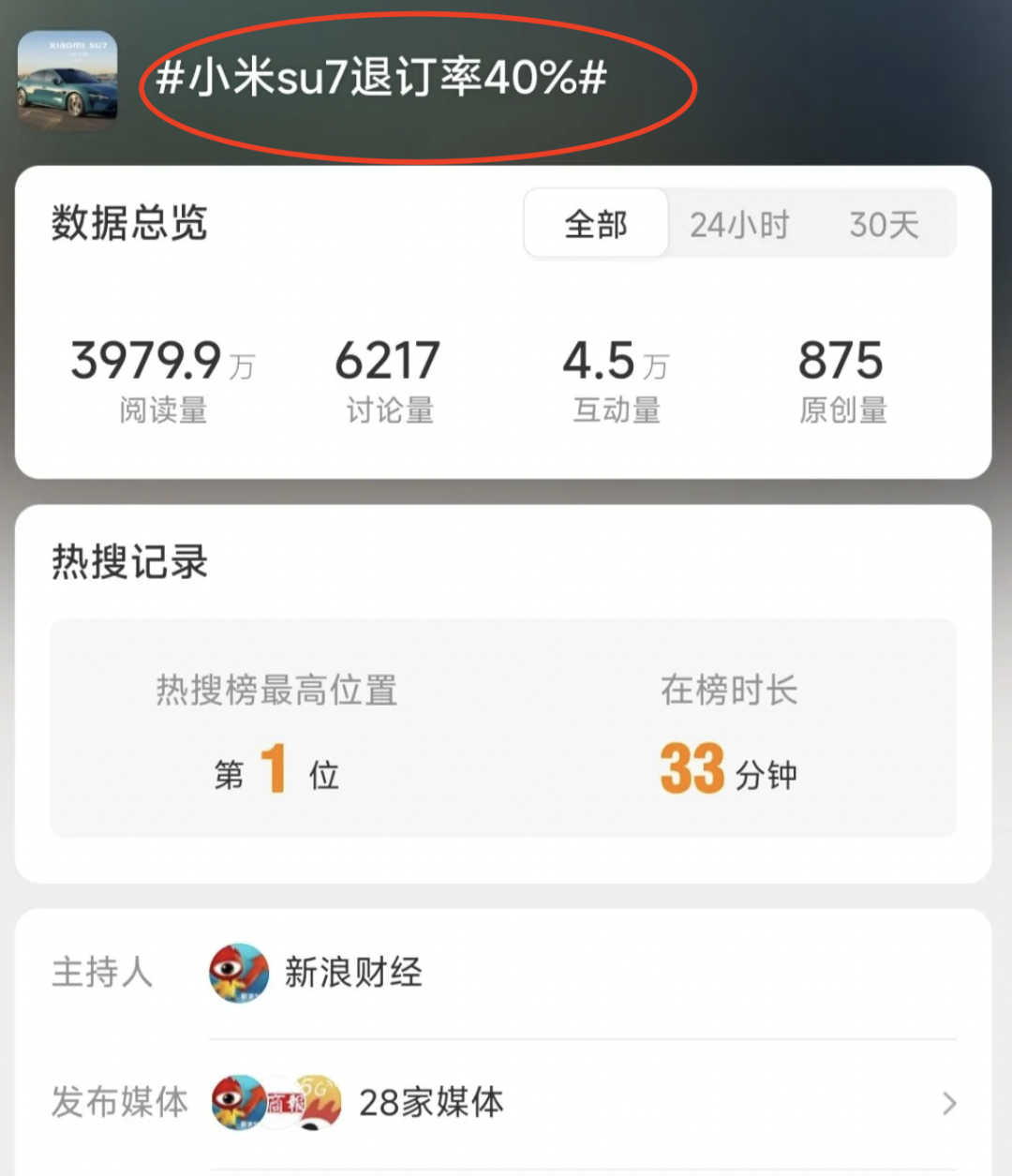The image size is (1012, 1176).
Task: View the 28家媒体 publishers list
Action: pos(581,1103)
